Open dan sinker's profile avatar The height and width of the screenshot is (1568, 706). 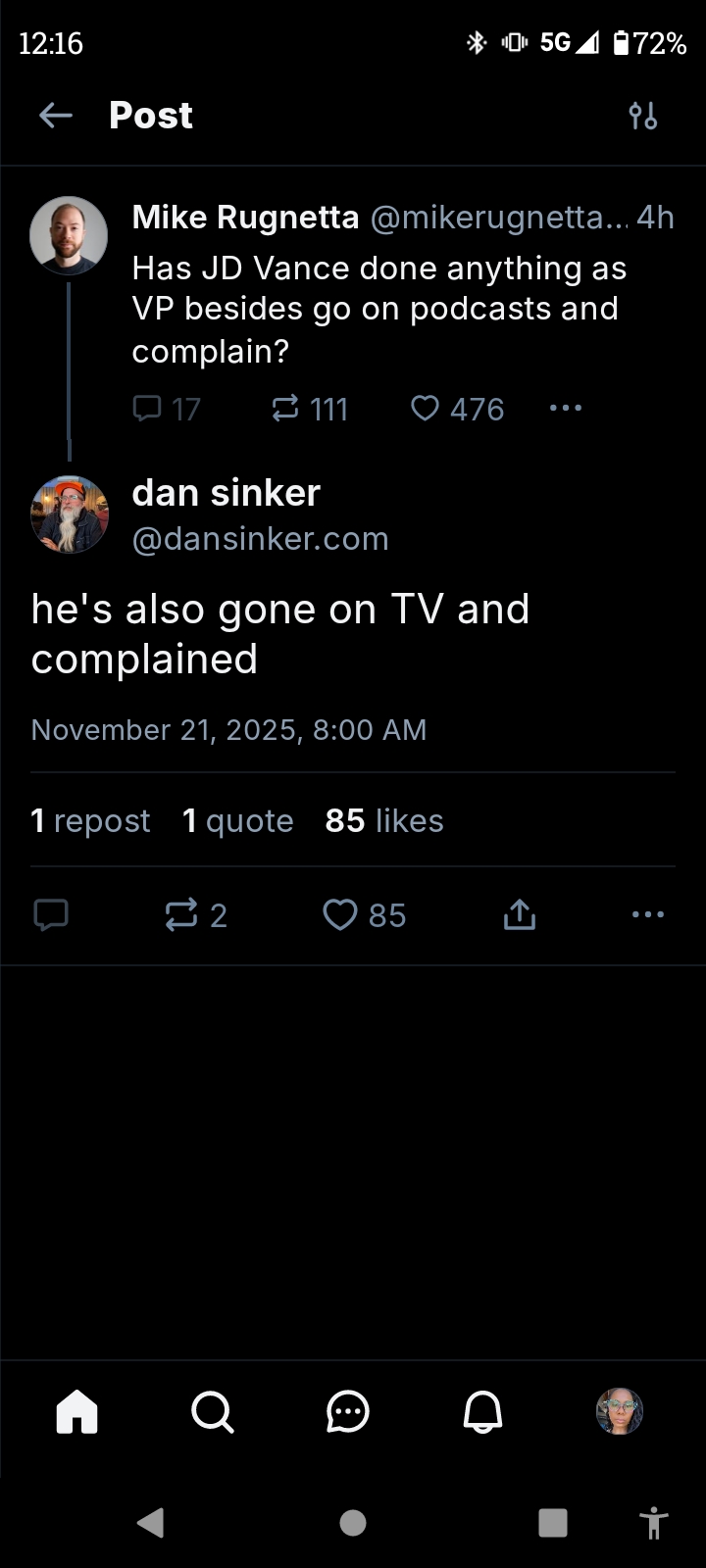pos(69,514)
